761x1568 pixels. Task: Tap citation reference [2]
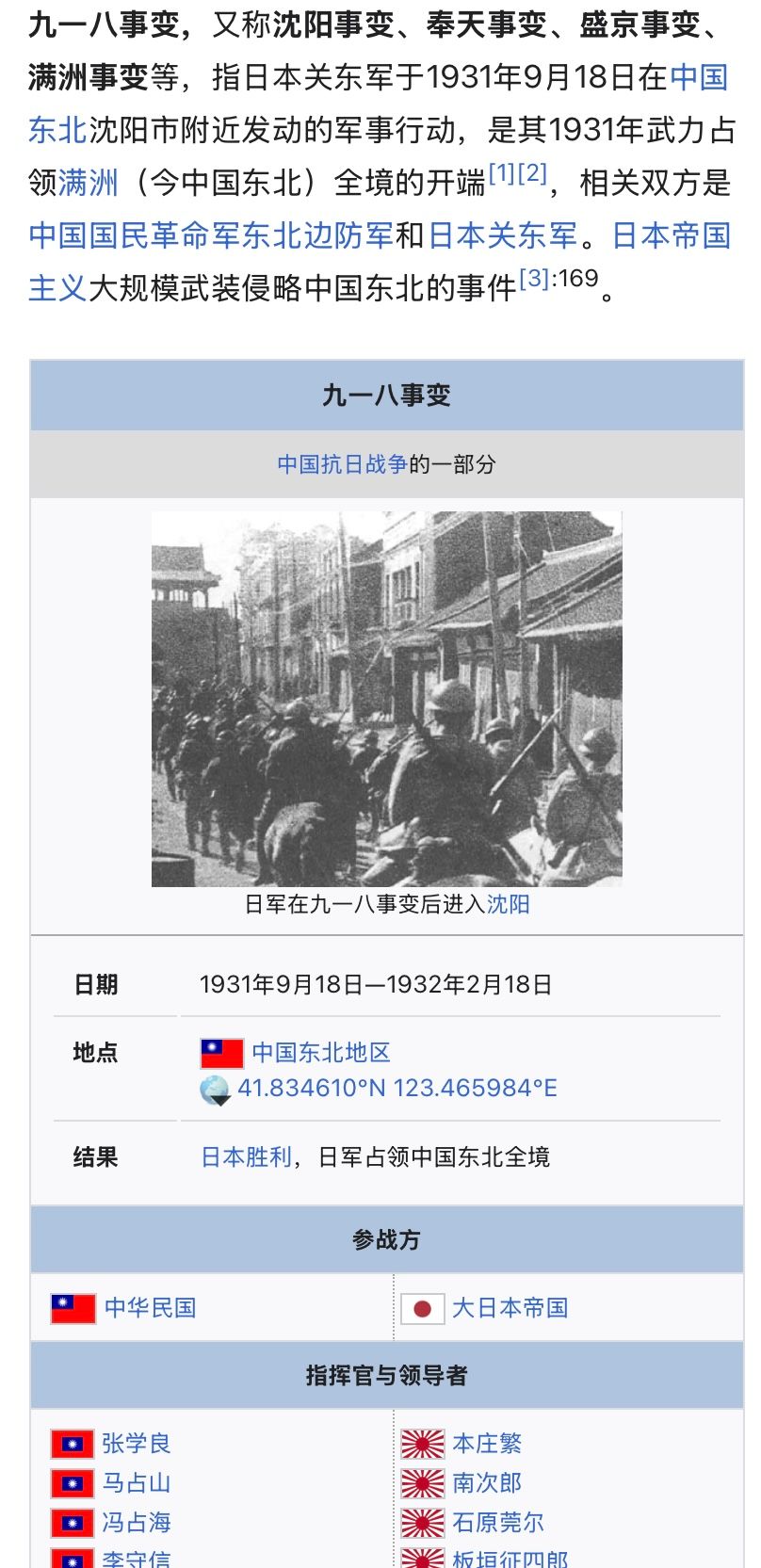532,172
